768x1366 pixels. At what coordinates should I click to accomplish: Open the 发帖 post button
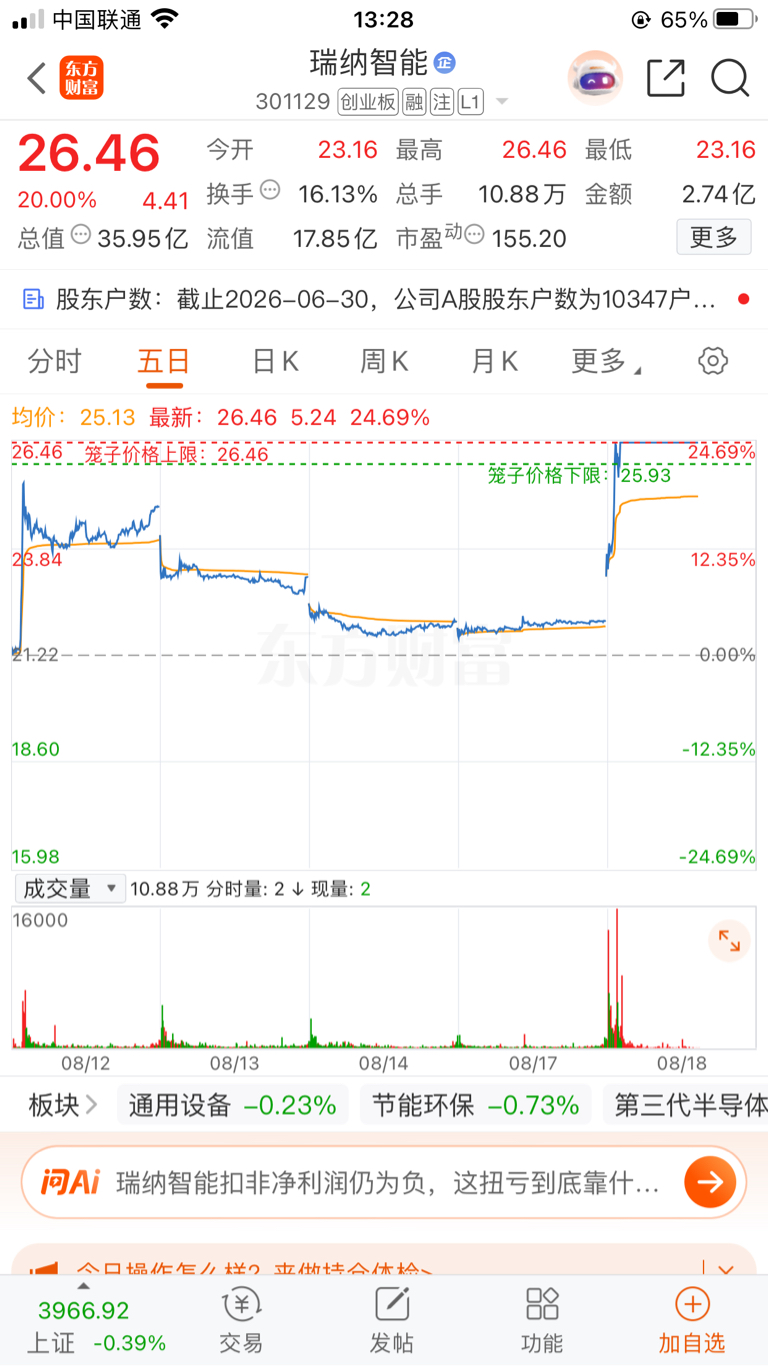click(392, 1320)
